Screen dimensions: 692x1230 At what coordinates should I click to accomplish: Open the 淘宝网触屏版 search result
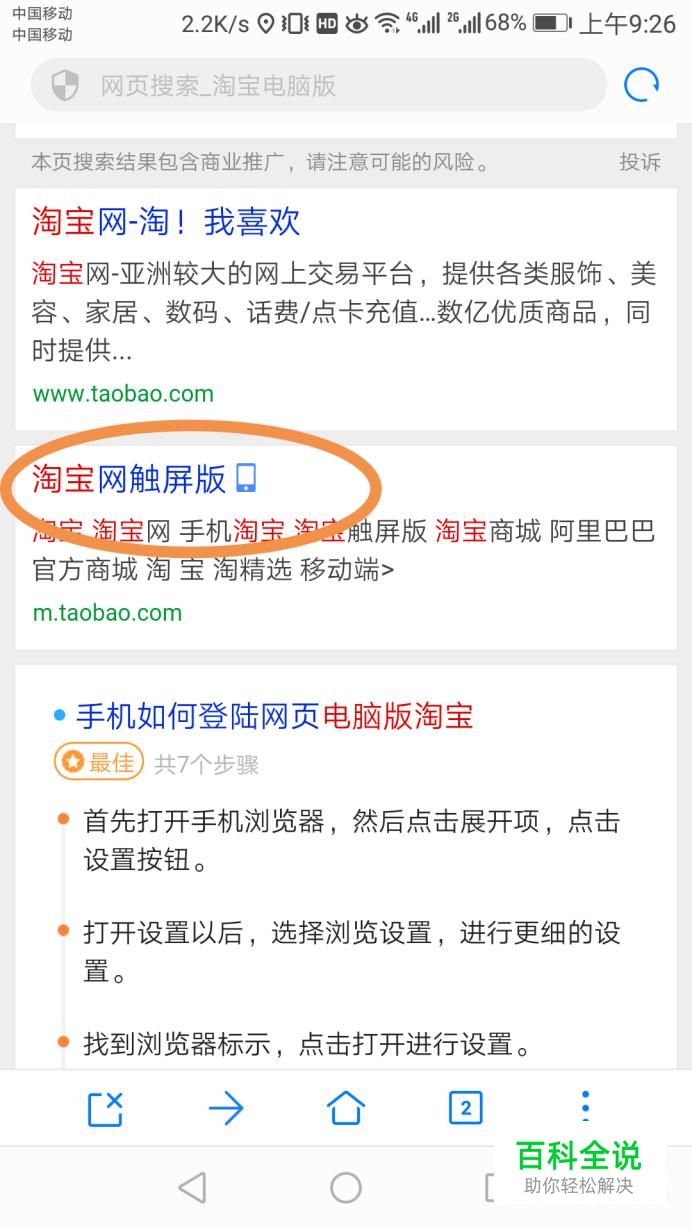[130, 479]
